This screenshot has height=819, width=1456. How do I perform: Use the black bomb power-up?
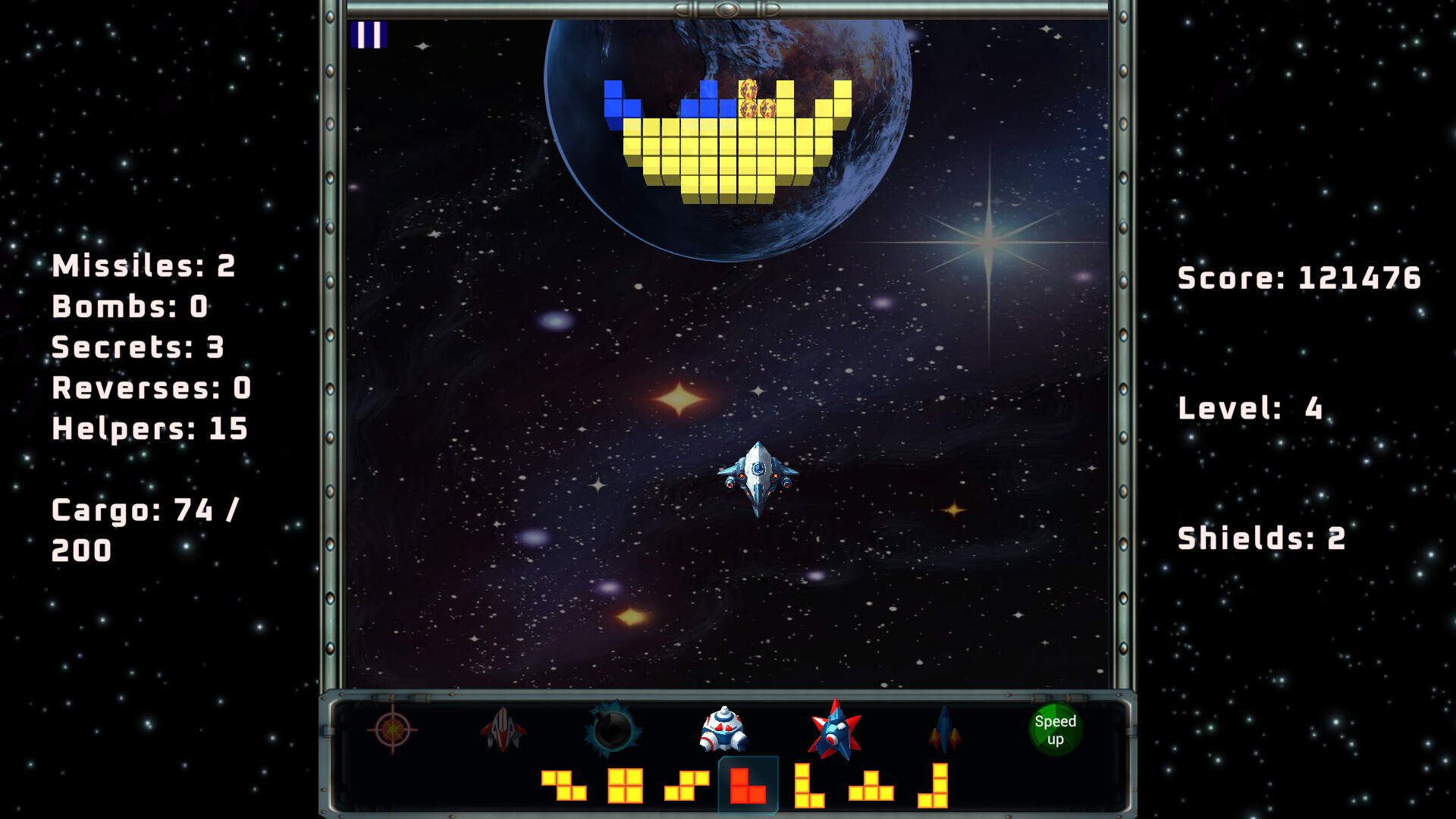pos(612,730)
